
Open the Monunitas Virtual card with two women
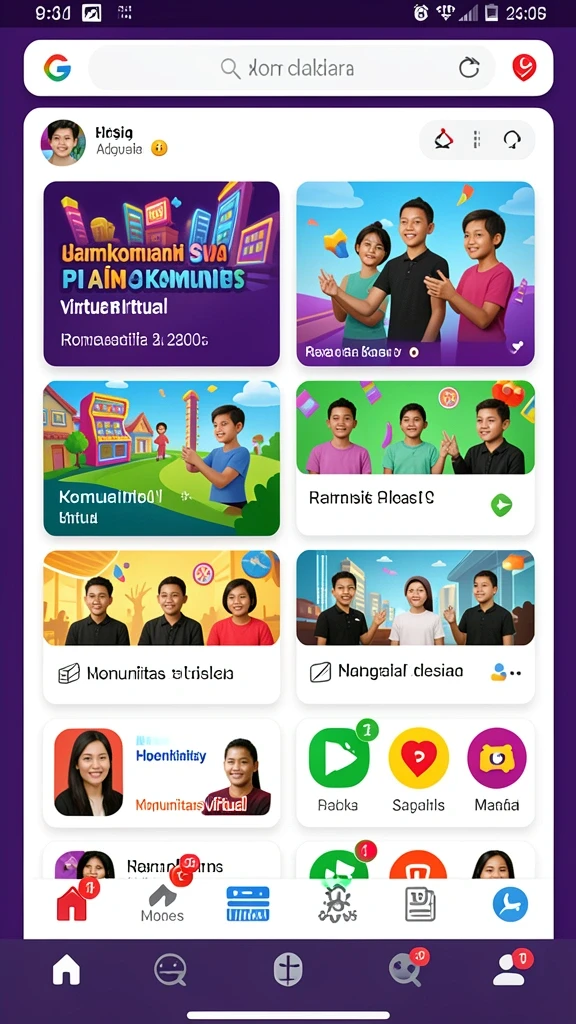coord(161,773)
